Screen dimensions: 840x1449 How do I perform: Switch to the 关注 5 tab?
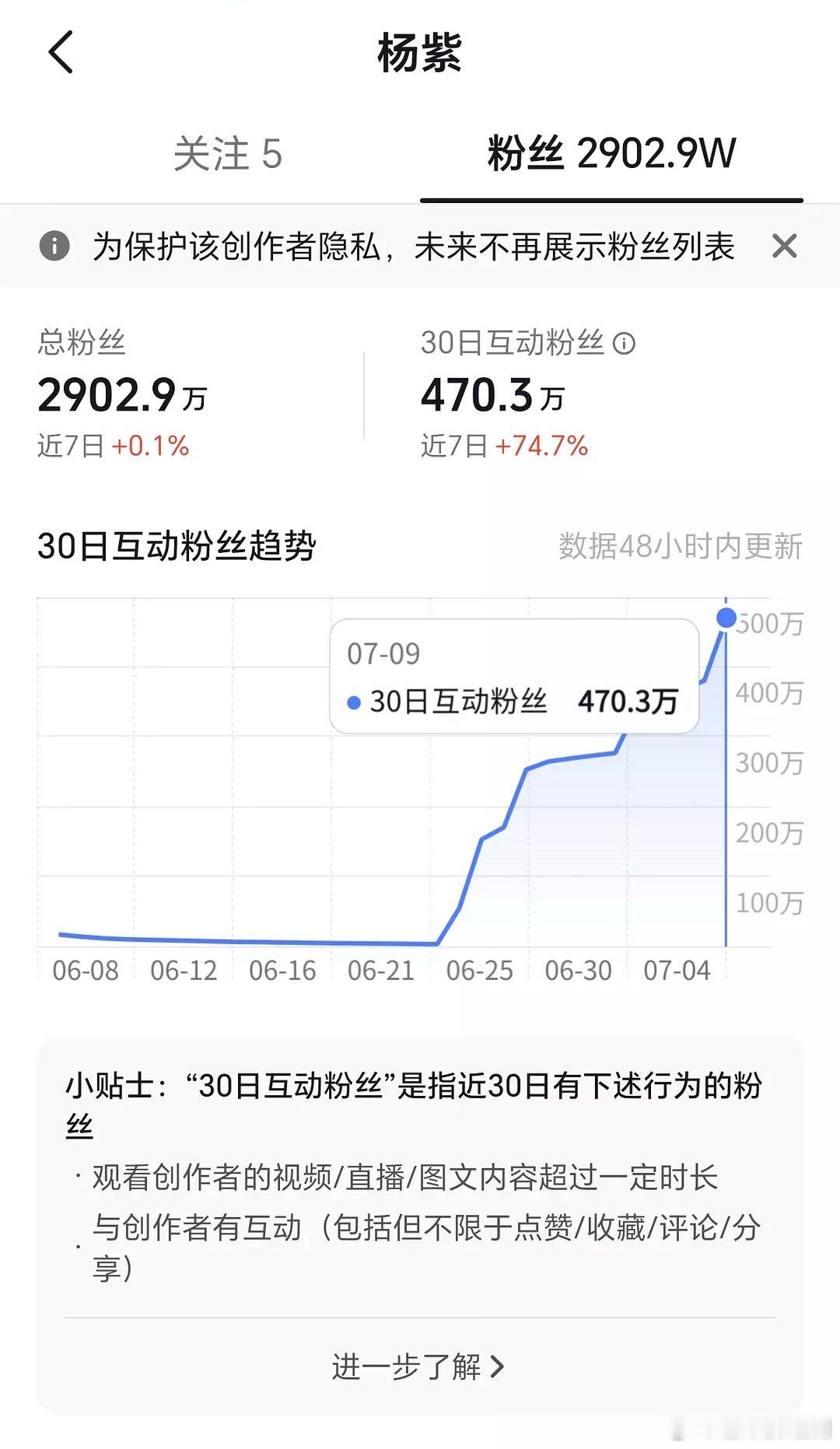[x=228, y=153]
